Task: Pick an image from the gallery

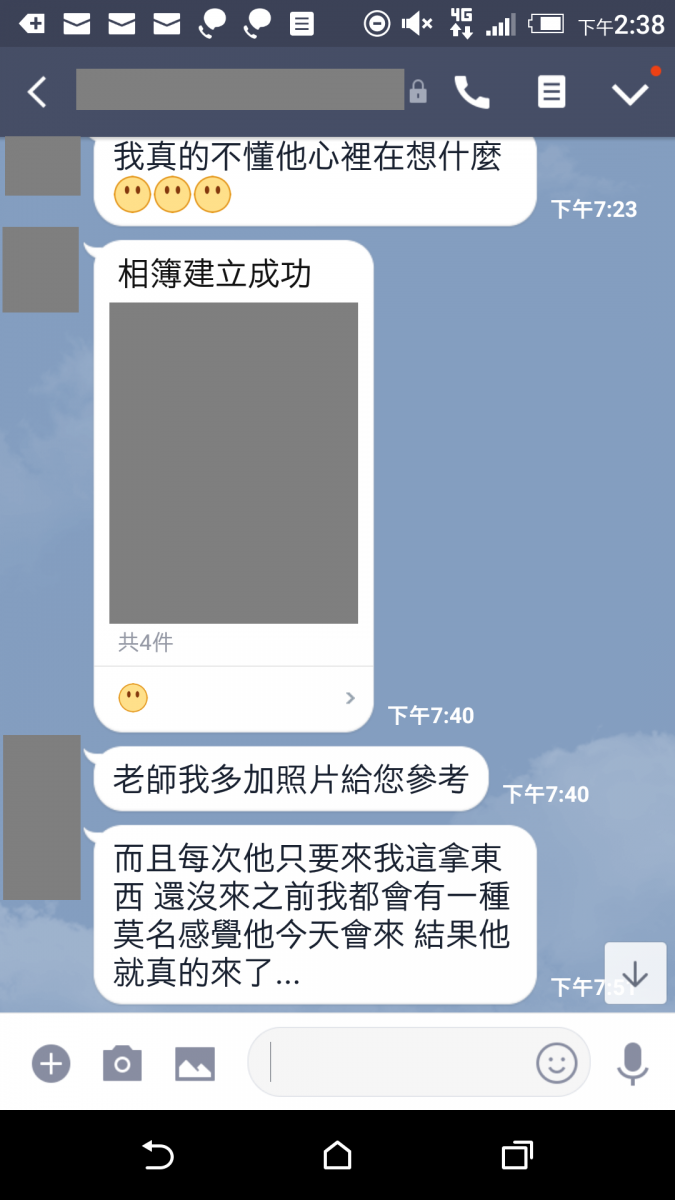Action: tap(195, 1063)
